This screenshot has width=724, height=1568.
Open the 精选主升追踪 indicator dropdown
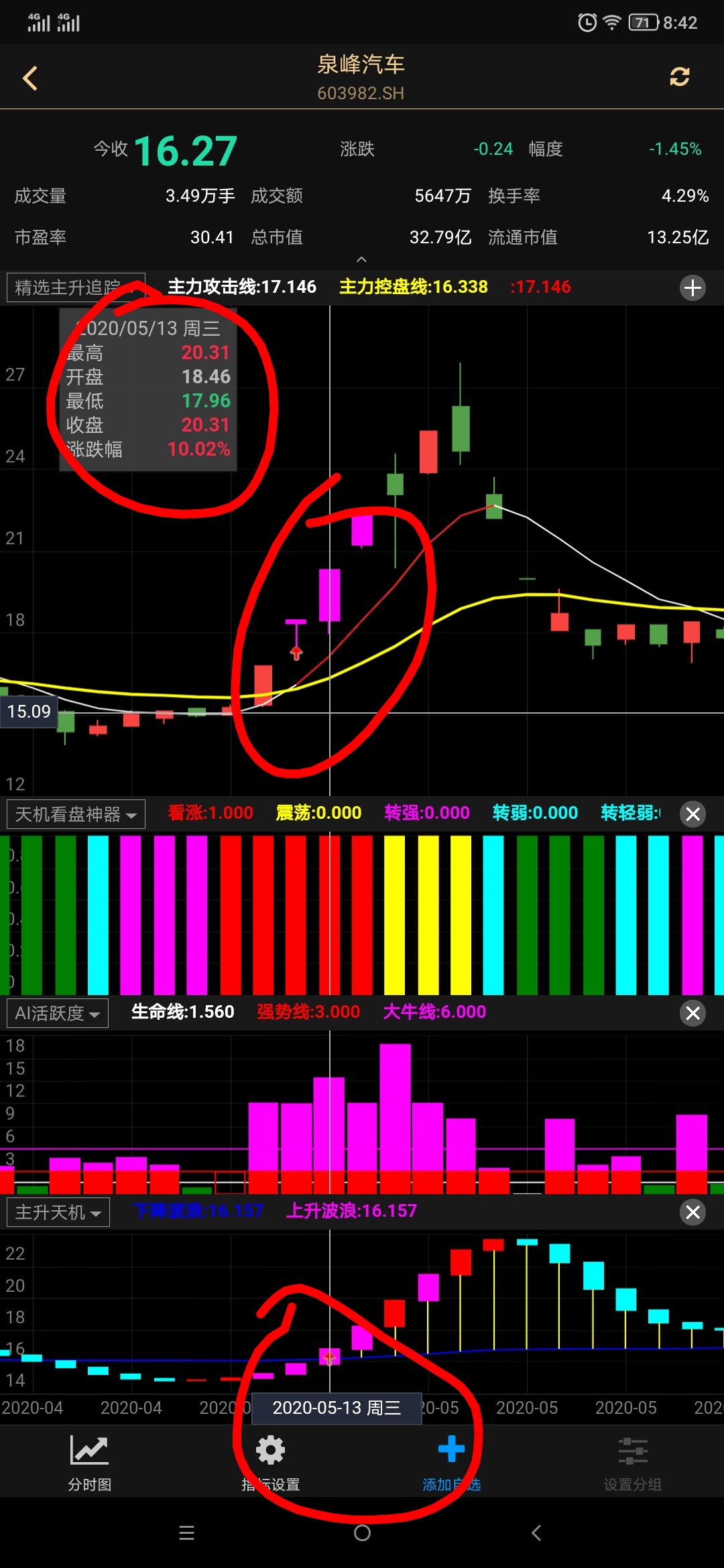75,287
